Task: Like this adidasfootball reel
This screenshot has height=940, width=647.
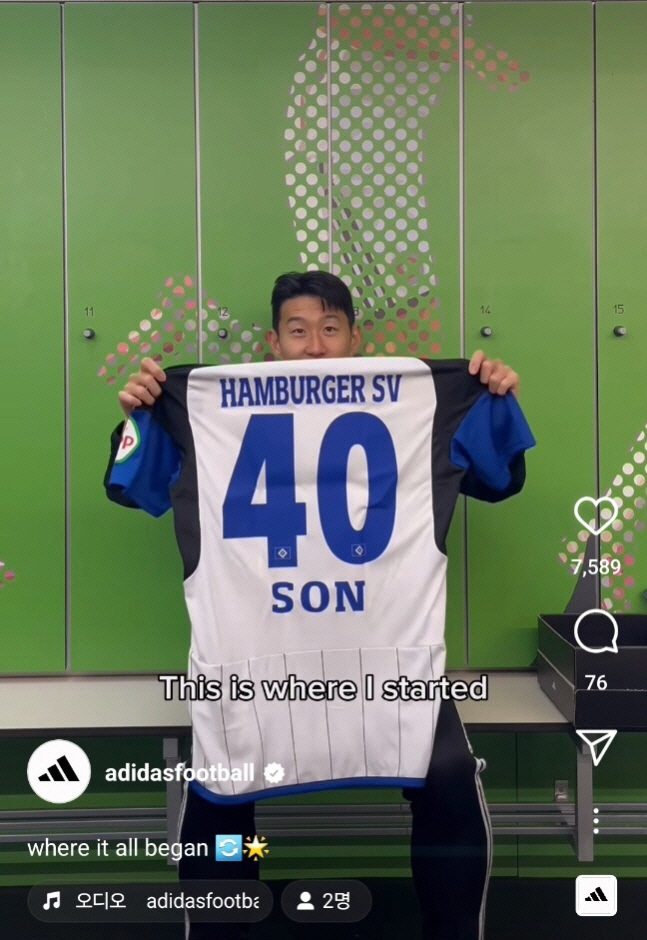Action: point(596,517)
